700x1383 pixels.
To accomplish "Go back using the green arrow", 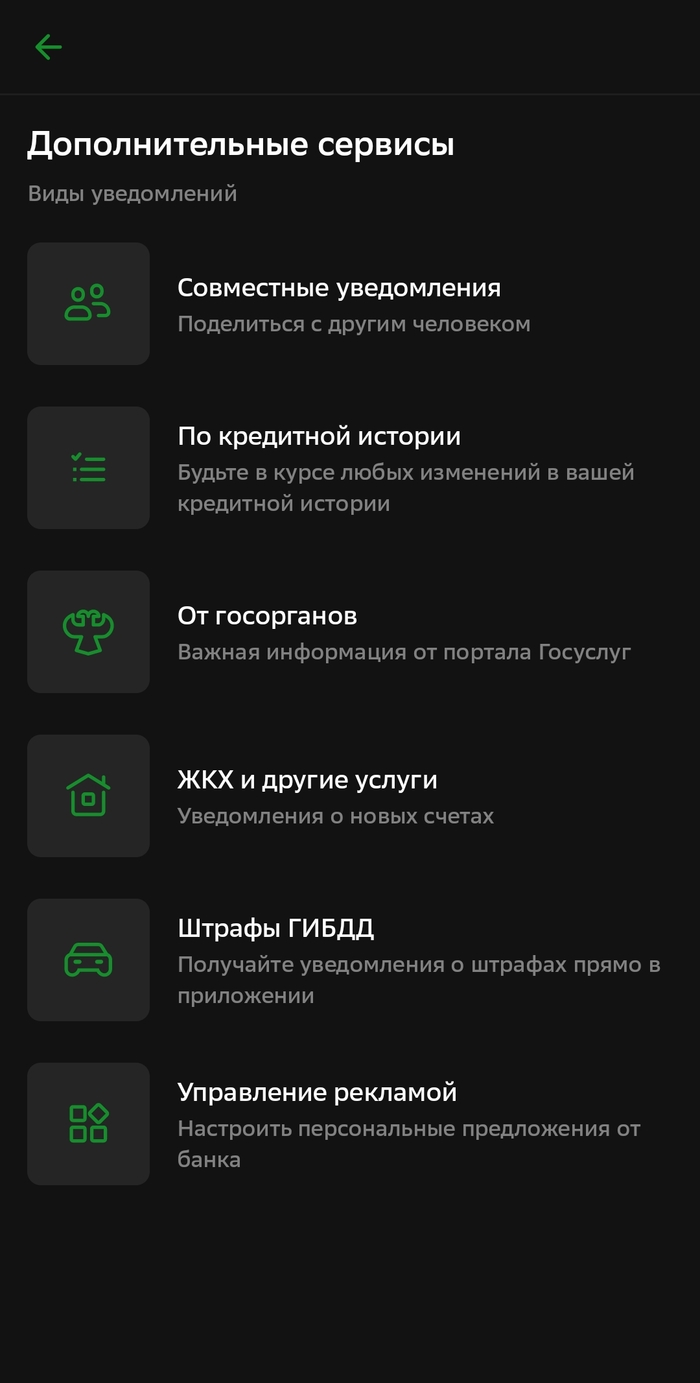I will [48, 47].
